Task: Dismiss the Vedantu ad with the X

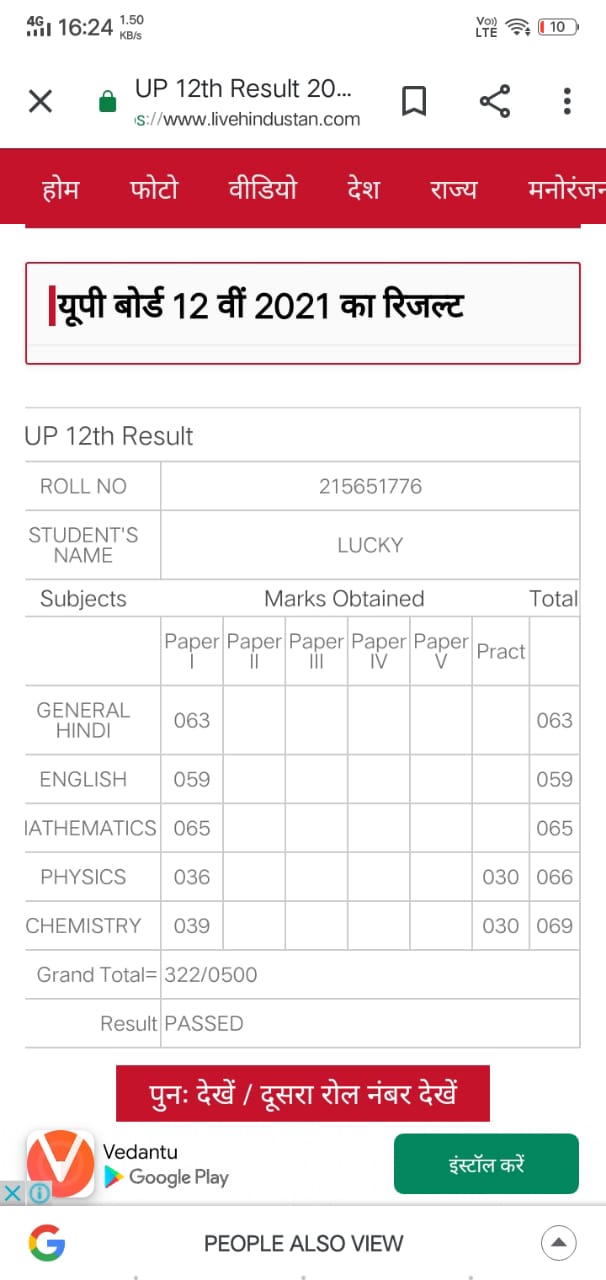Action: 11,1193
